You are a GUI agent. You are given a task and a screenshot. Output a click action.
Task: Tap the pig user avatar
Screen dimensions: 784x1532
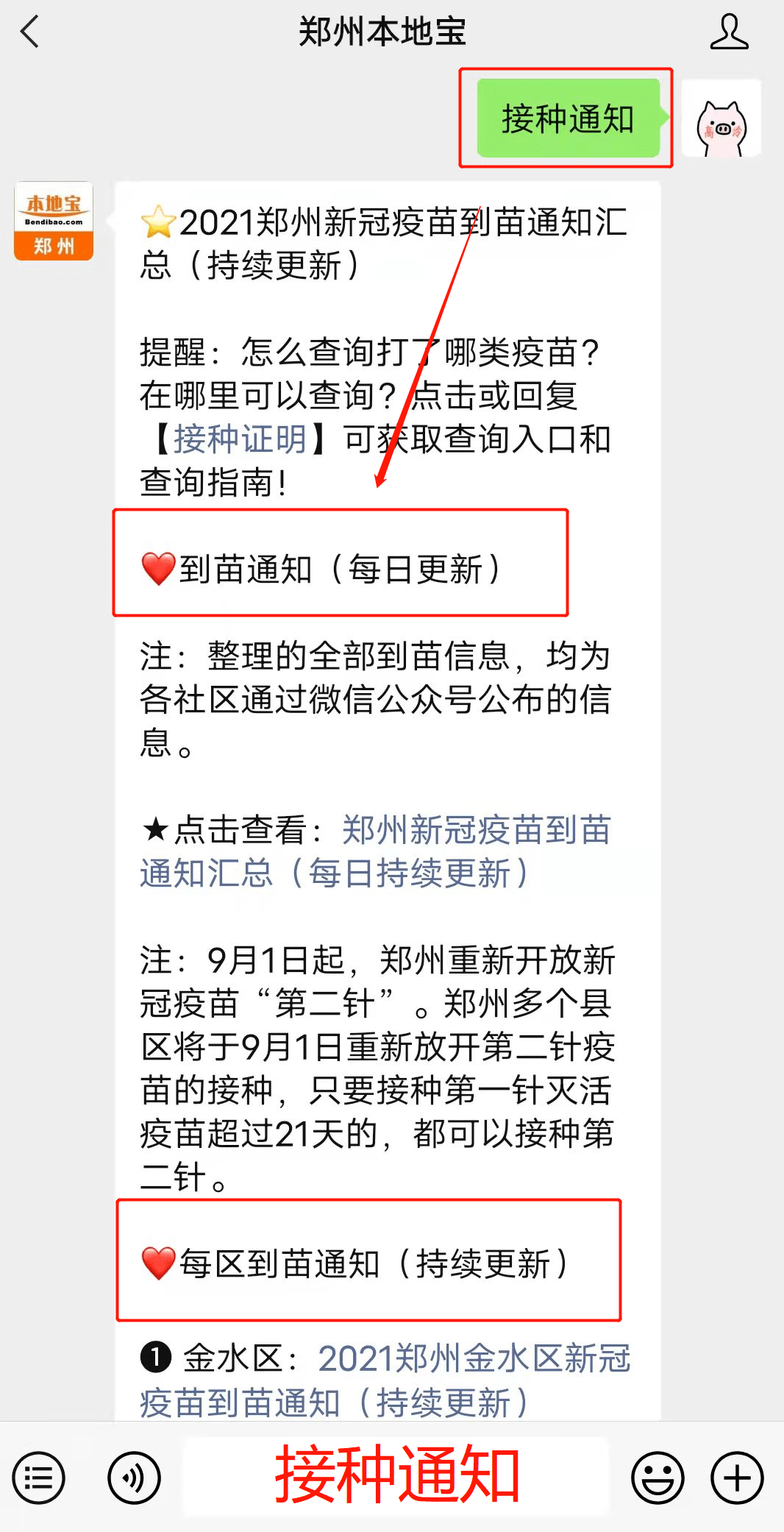click(721, 120)
